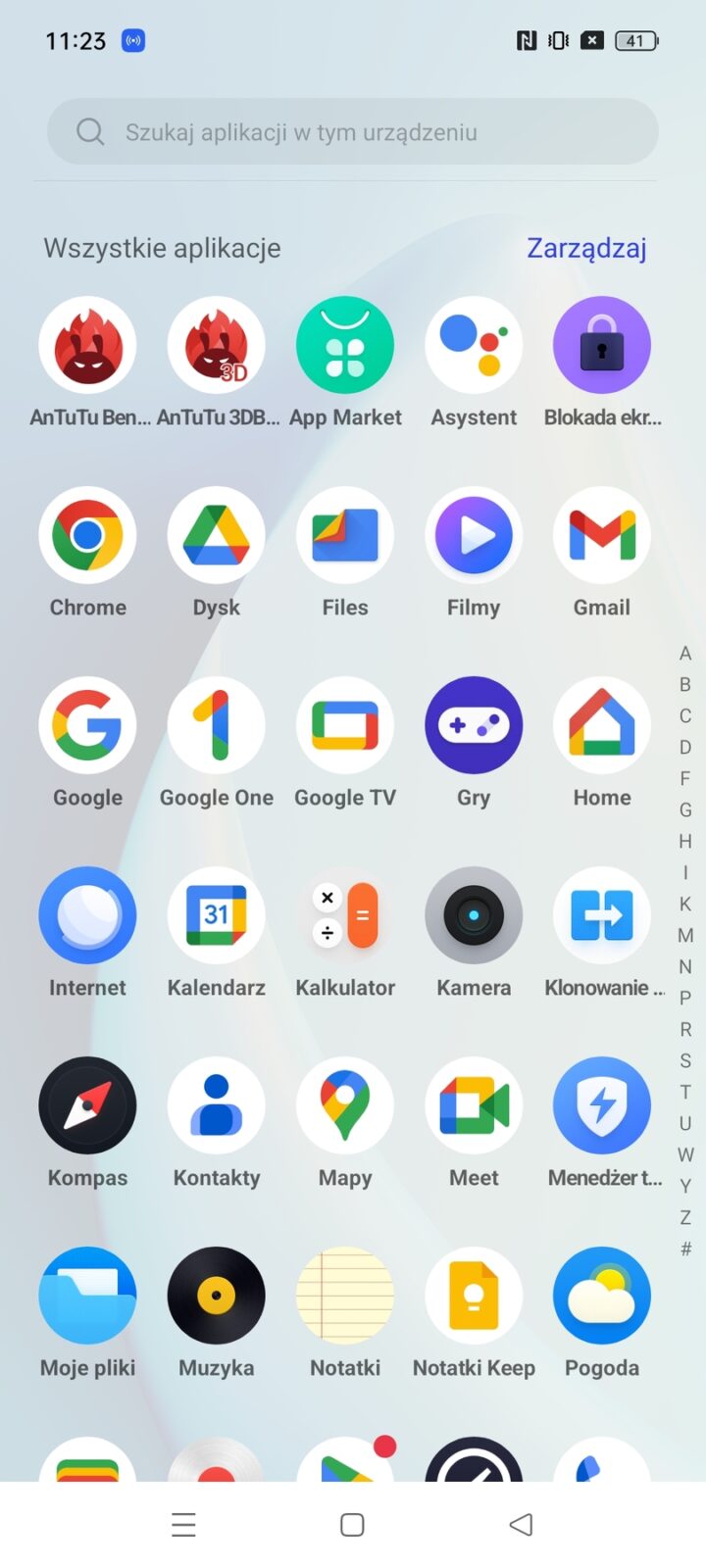Launch Moje pliki file manager

pyautogui.click(x=87, y=1297)
